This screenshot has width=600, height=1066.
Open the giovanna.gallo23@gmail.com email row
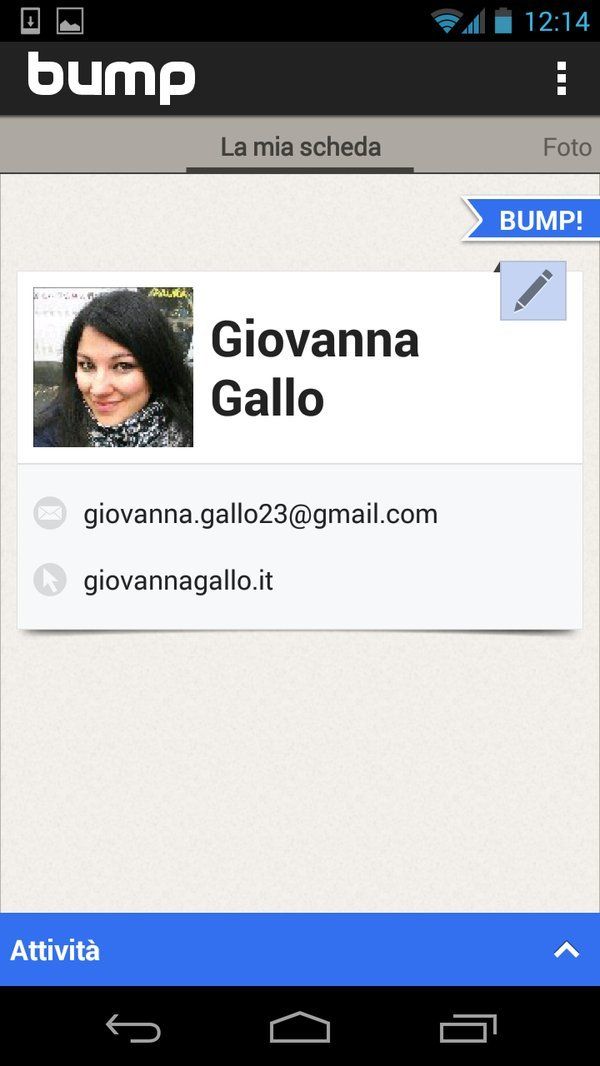pos(300,514)
